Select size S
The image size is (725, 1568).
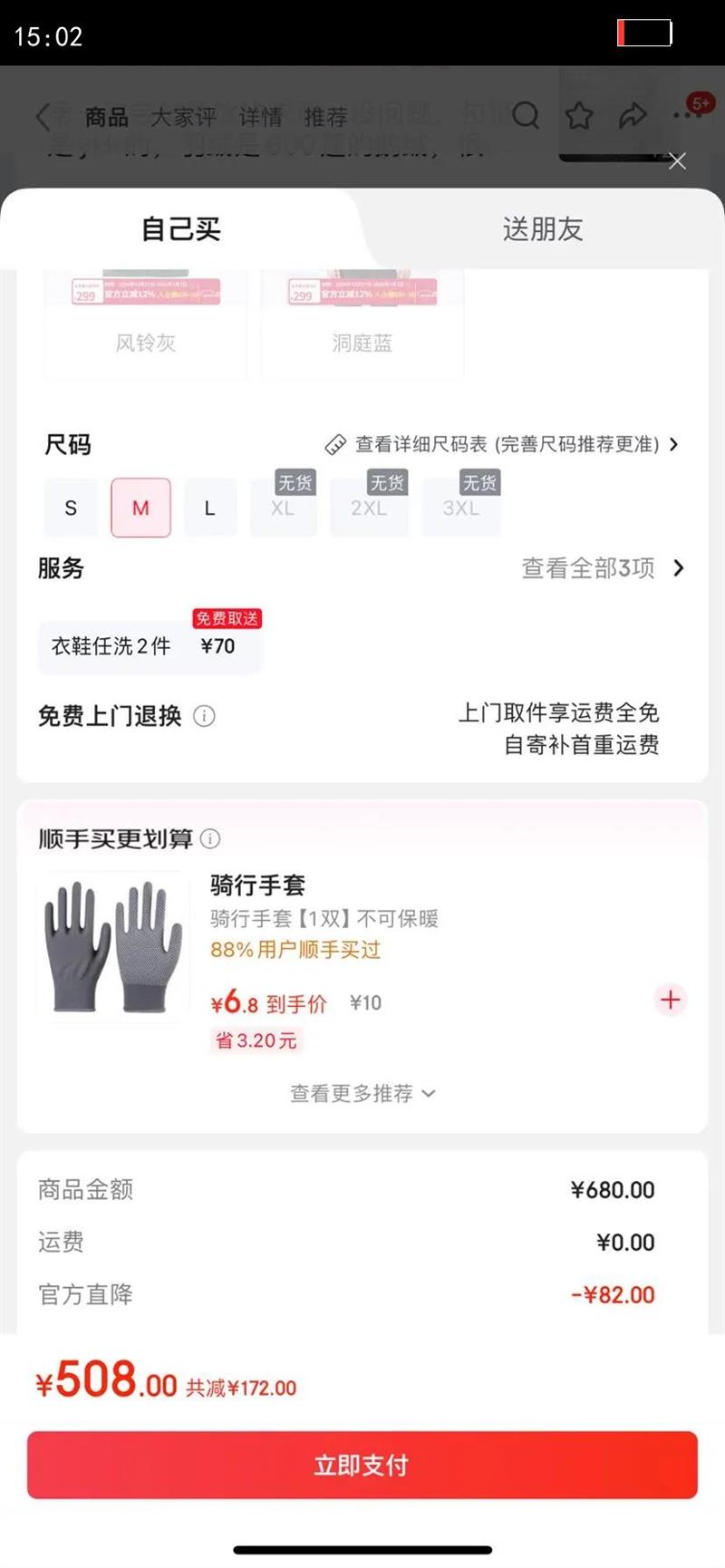click(x=71, y=508)
